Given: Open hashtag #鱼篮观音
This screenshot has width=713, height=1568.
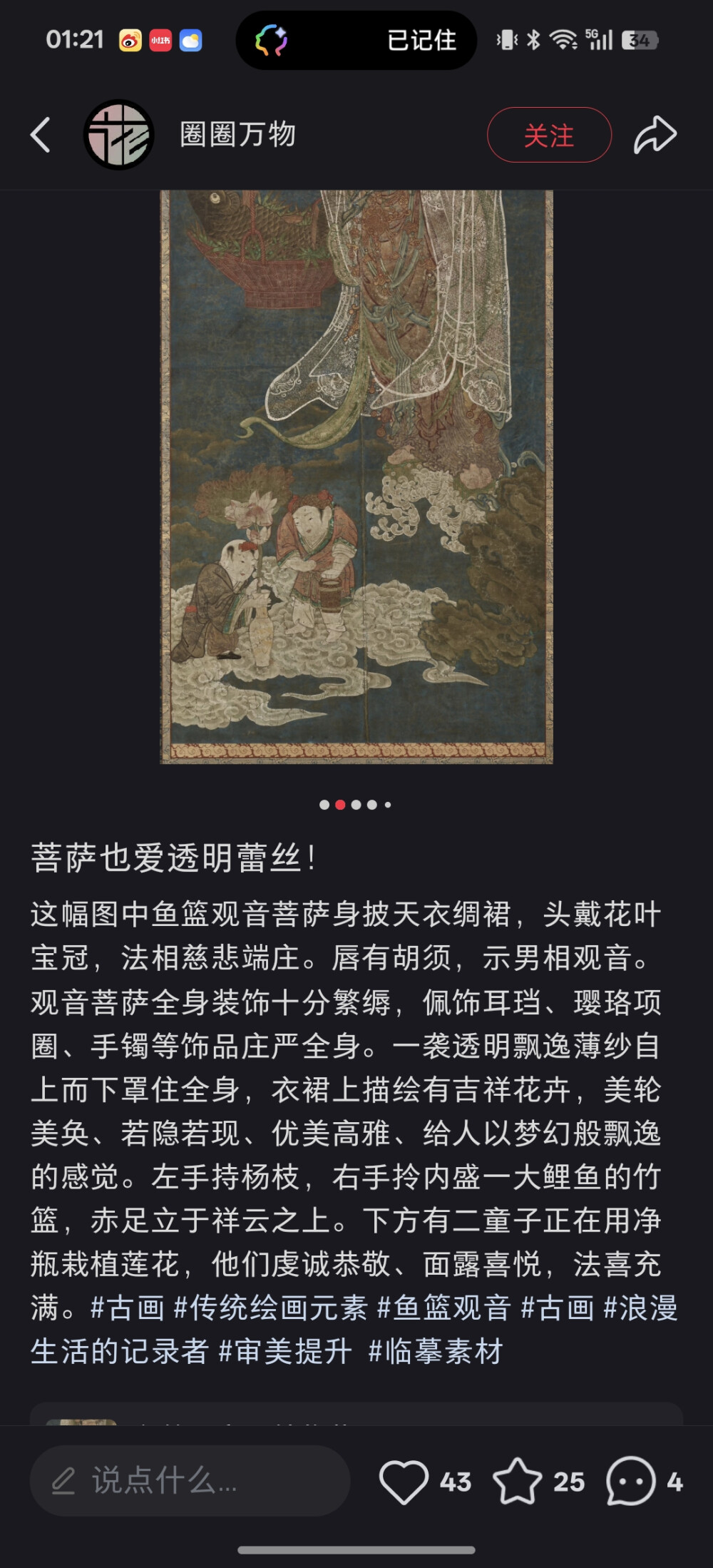Looking at the screenshot, I should pos(443,1308).
